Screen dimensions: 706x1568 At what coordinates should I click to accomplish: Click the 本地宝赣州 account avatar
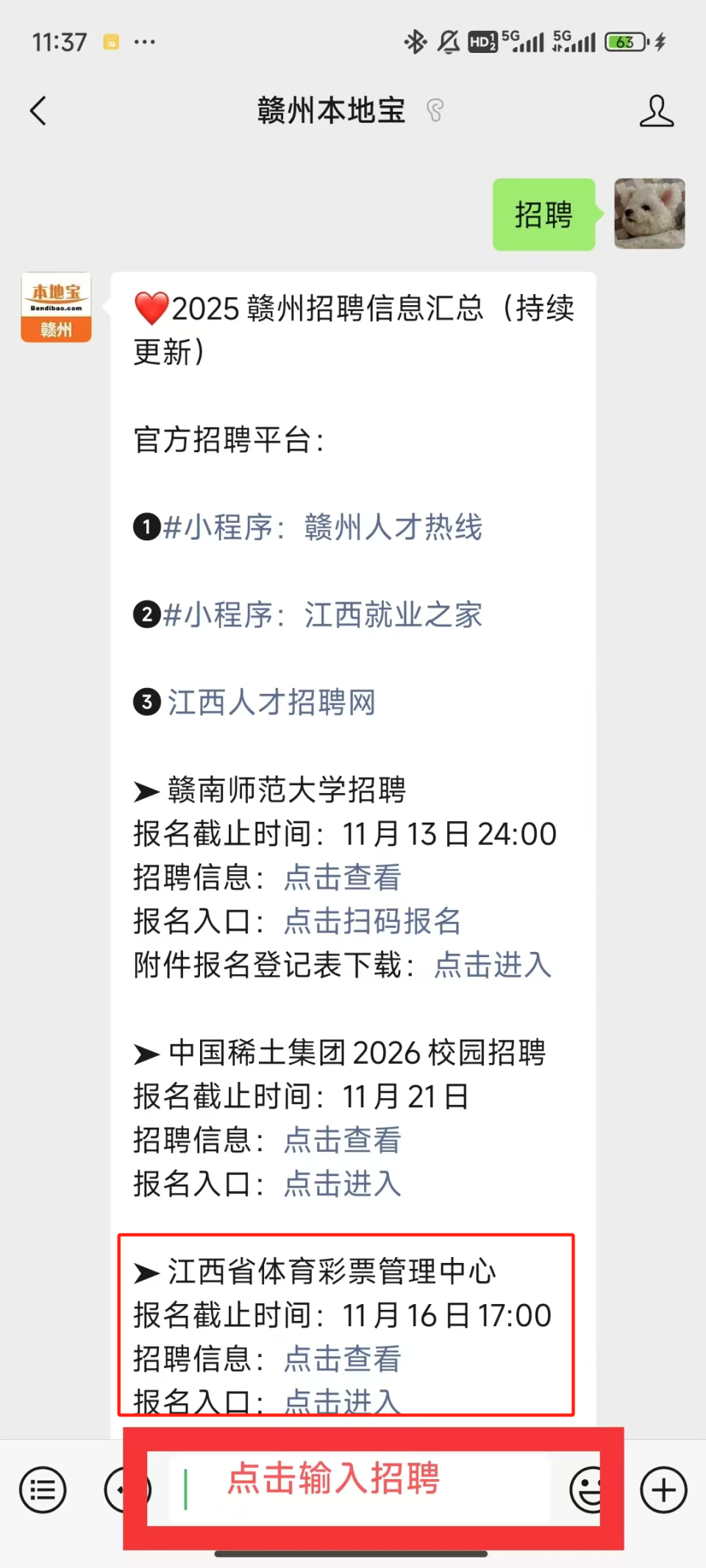point(56,307)
